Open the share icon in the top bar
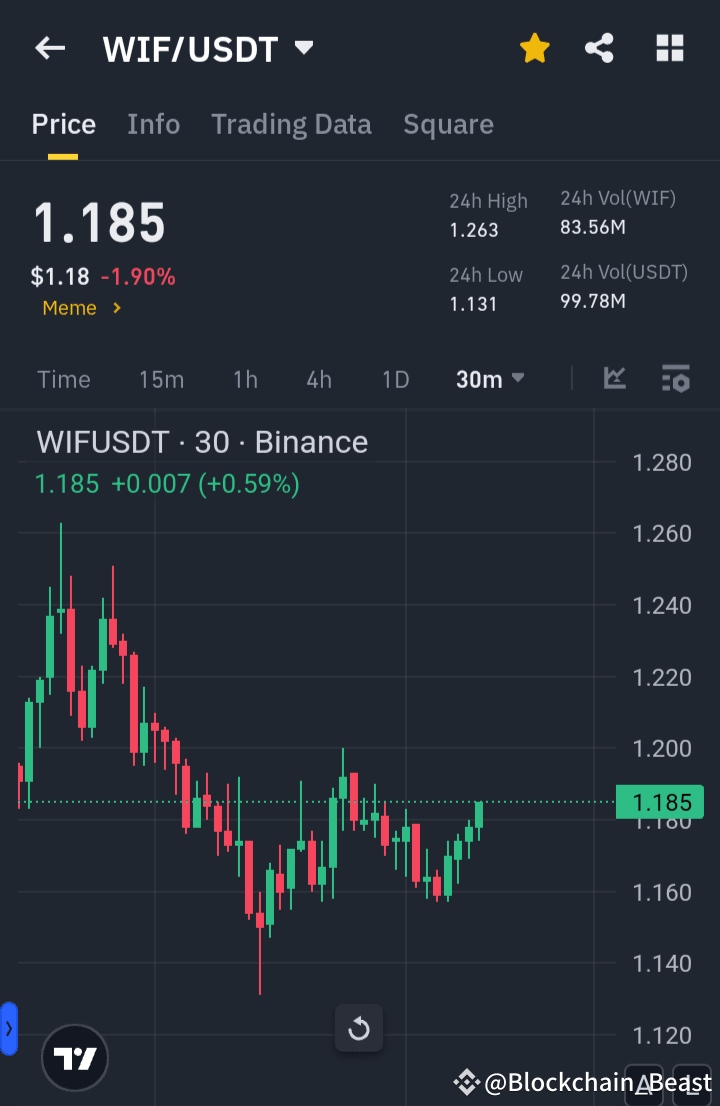Screen dimensions: 720x1106 point(599,47)
